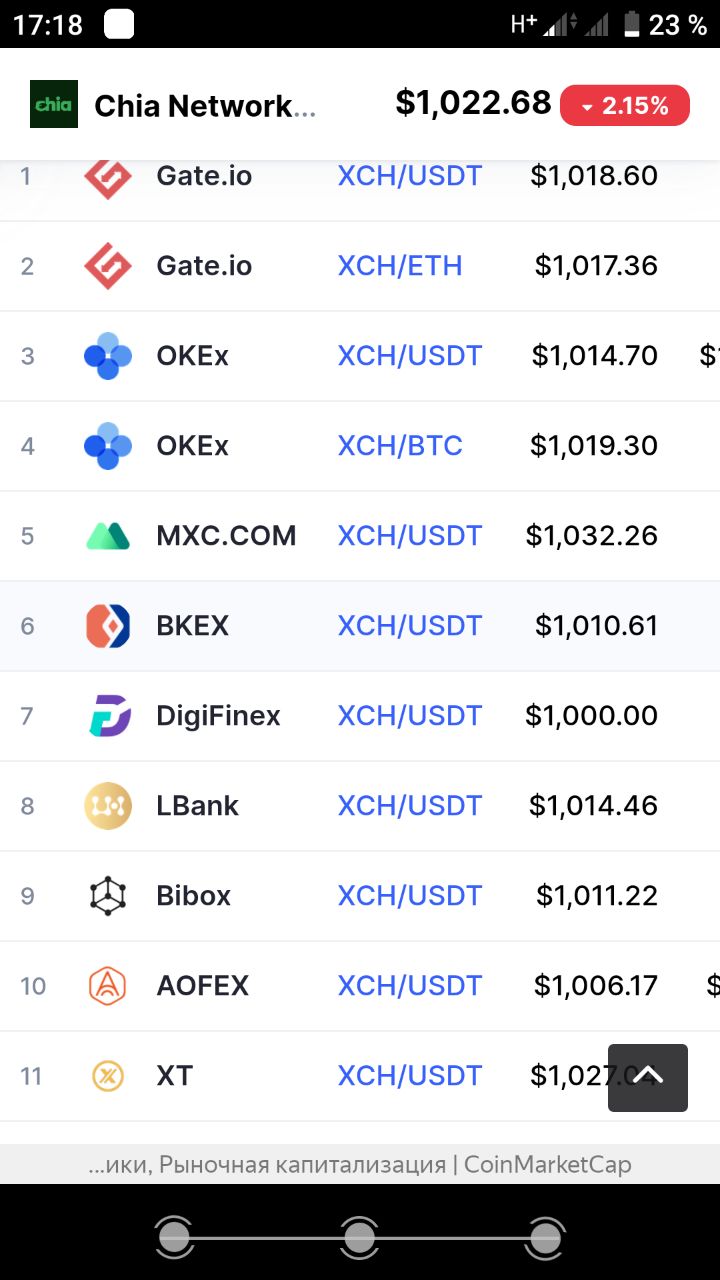Image resolution: width=720 pixels, height=1280 pixels.
Task: Open the OKEx XCH/BTC pair link
Action: (x=400, y=446)
